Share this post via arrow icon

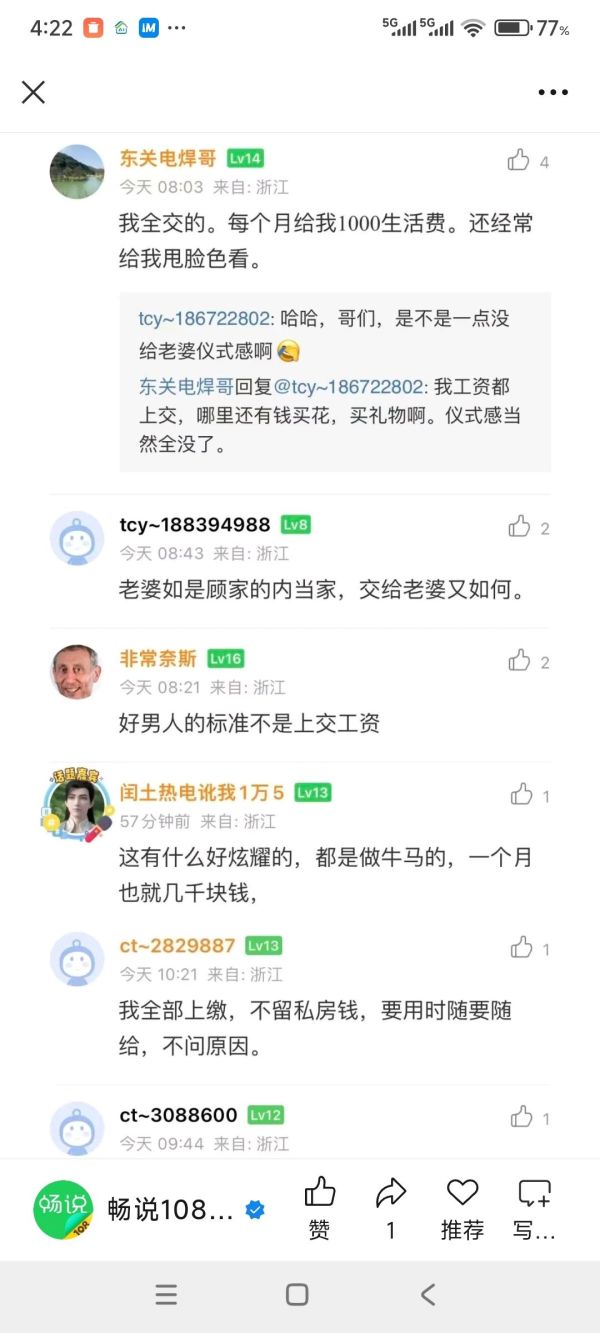pyautogui.click(x=391, y=1207)
